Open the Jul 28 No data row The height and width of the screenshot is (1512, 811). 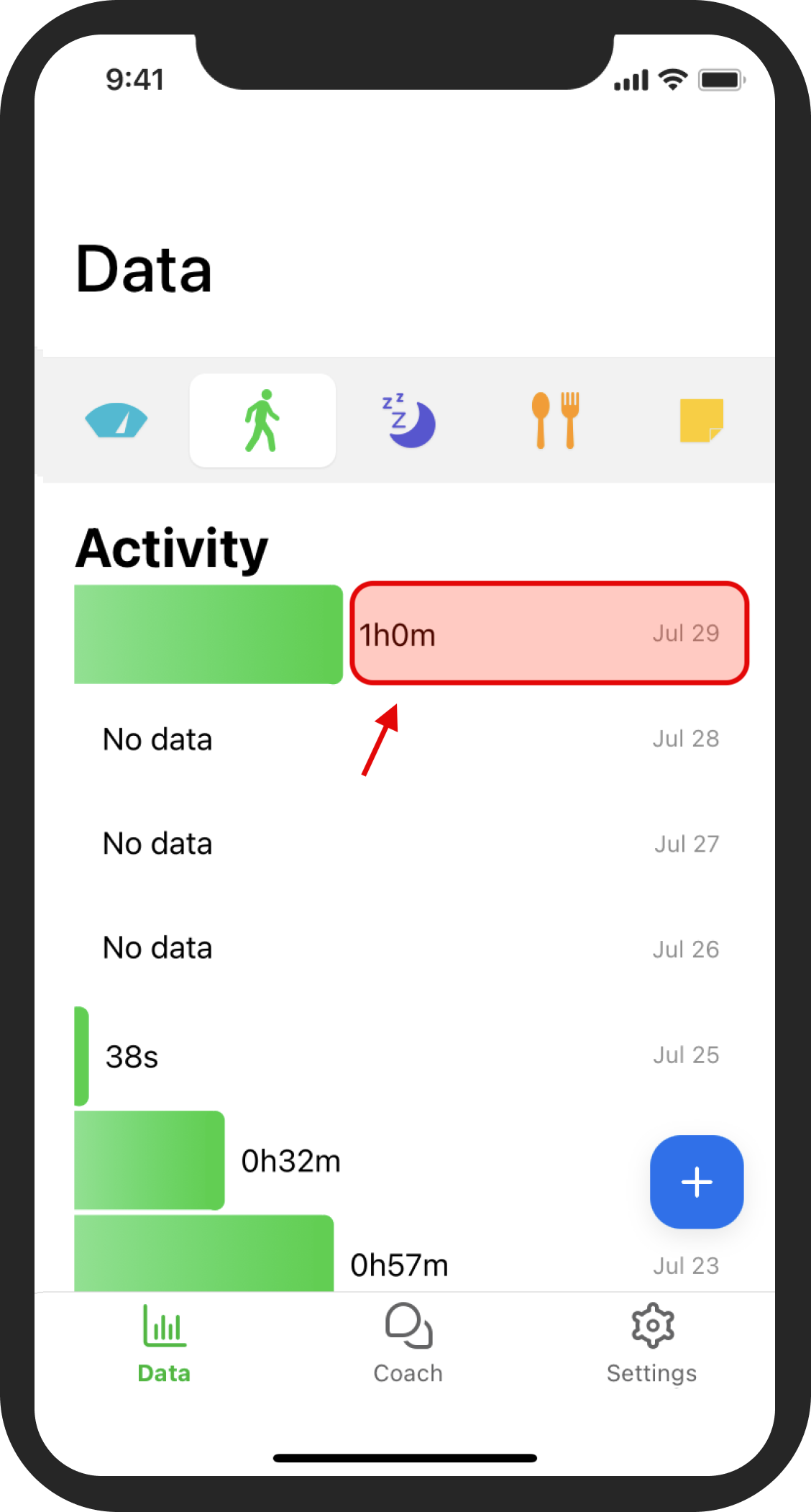[411, 739]
